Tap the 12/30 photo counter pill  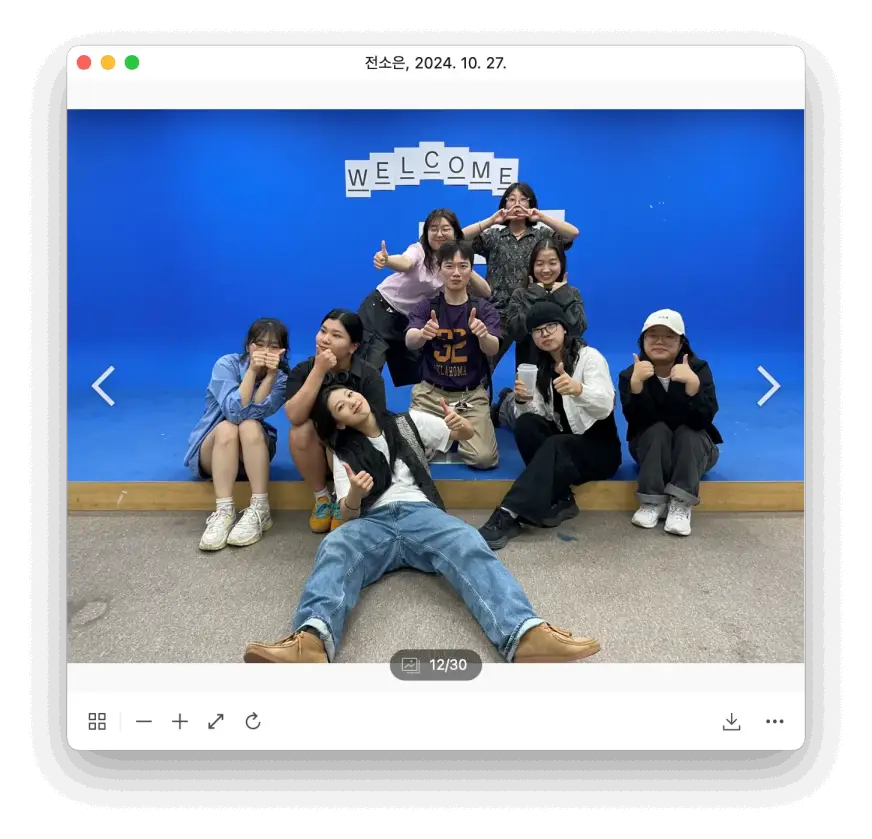point(436,665)
